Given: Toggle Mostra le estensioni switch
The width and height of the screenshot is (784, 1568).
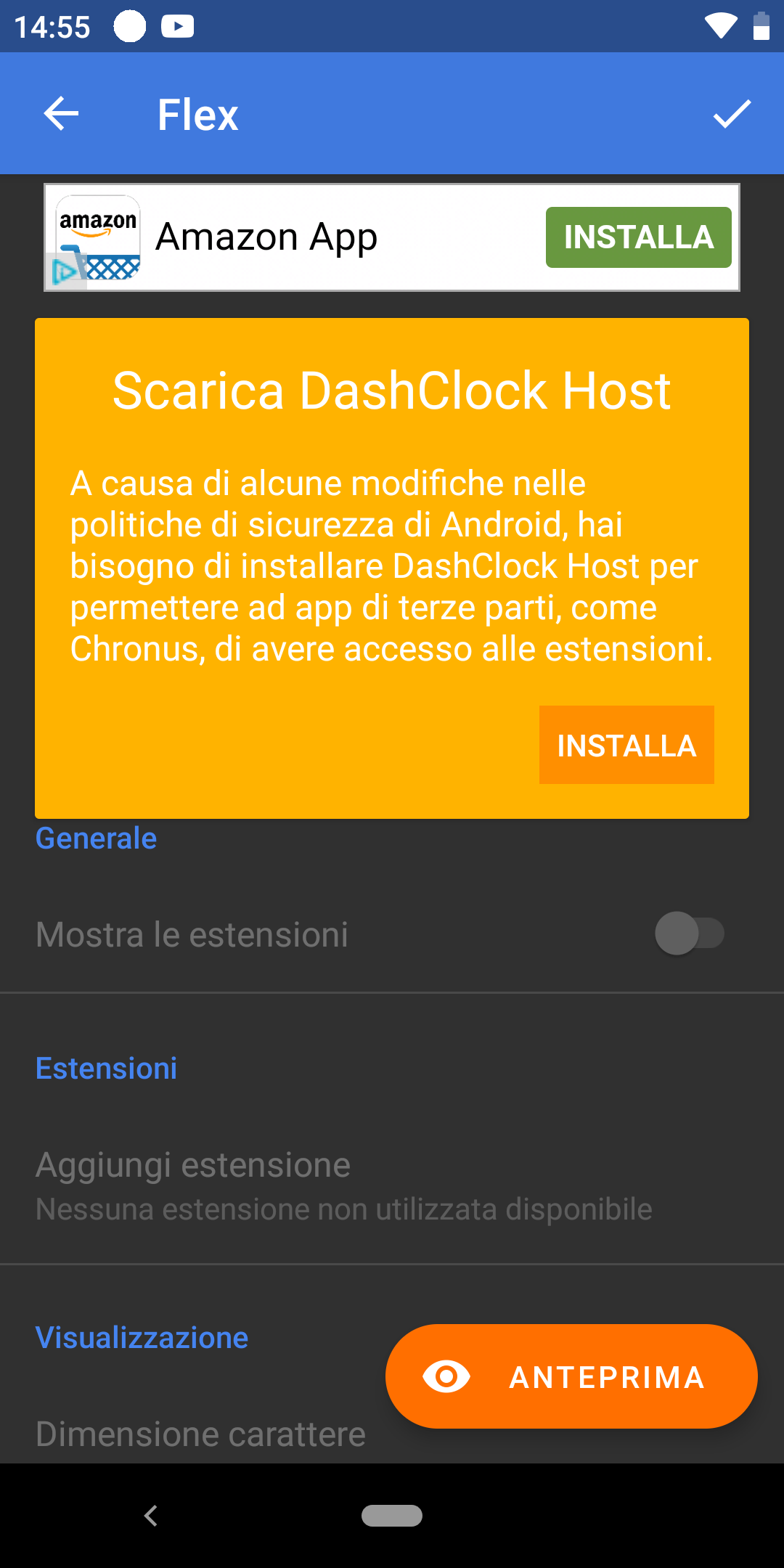Looking at the screenshot, I should pyautogui.click(x=690, y=934).
